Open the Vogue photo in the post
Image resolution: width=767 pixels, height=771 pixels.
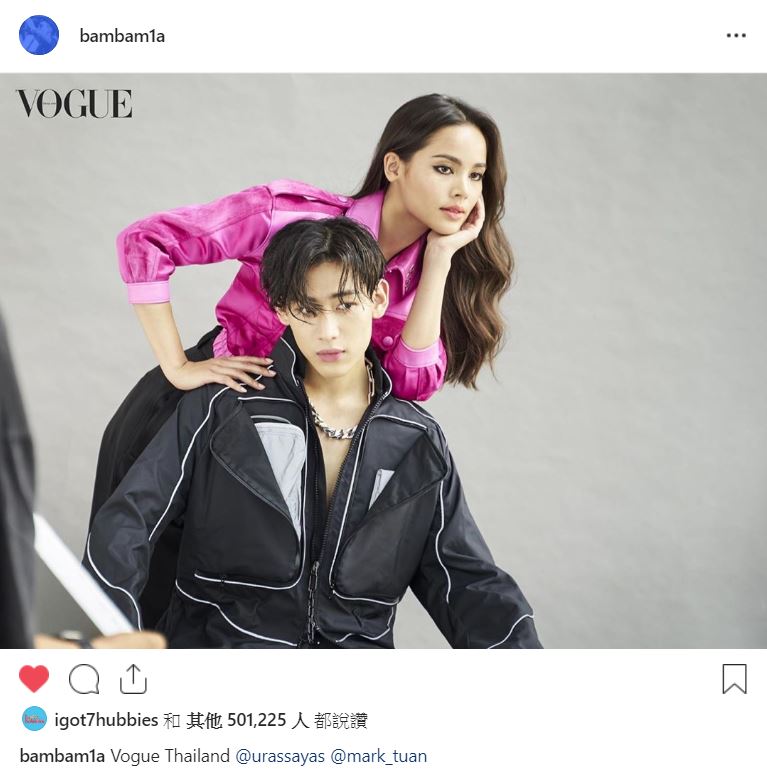click(383, 360)
